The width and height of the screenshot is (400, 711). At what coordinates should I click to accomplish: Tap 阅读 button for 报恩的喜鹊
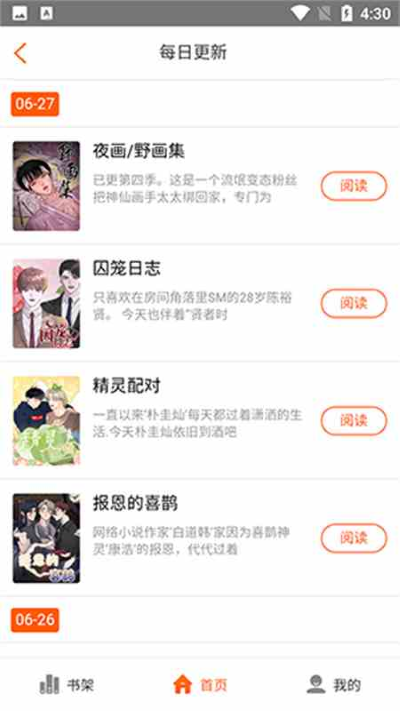[354, 538]
